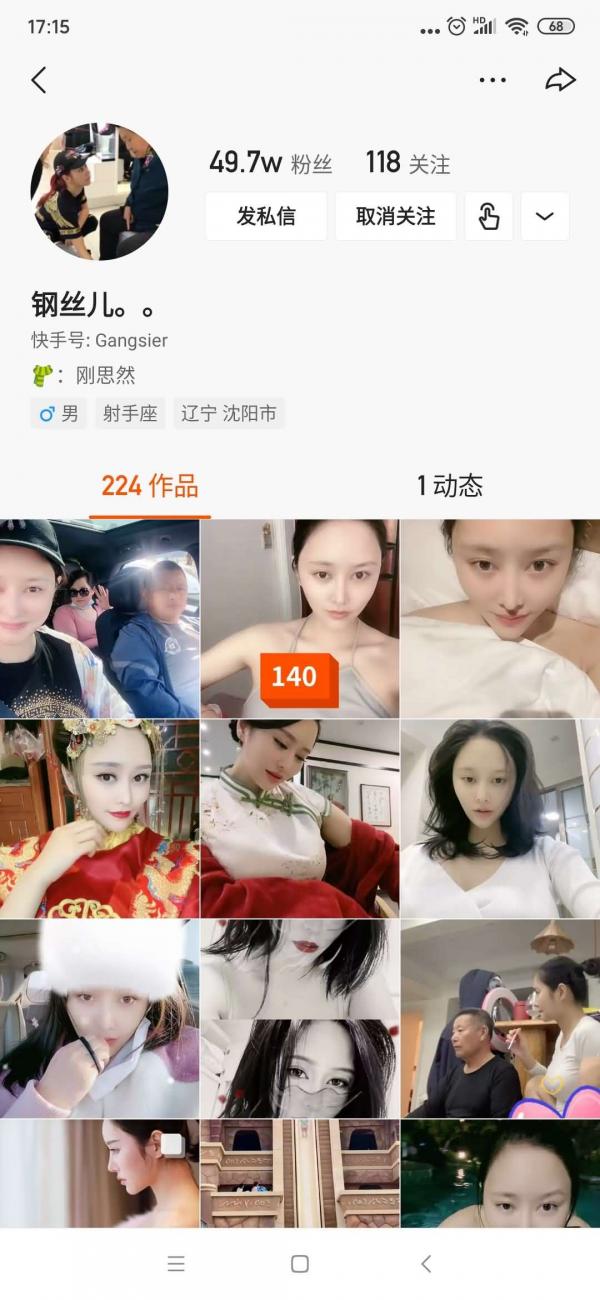Switch to the 1 动态 tab
Viewport: 600px width, 1300px height.
[450, 487]
